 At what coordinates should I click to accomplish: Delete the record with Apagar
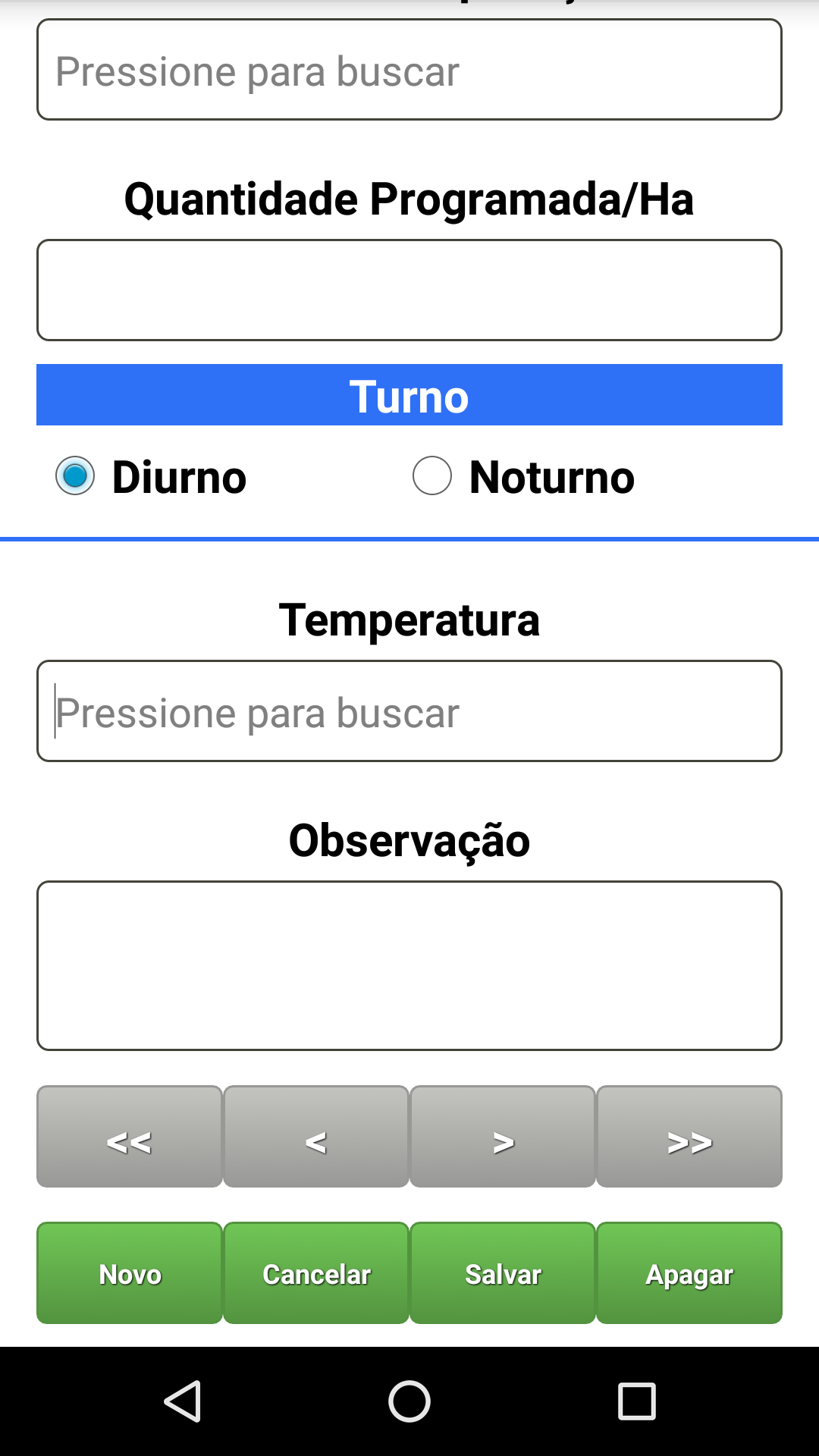[689, 1273]
